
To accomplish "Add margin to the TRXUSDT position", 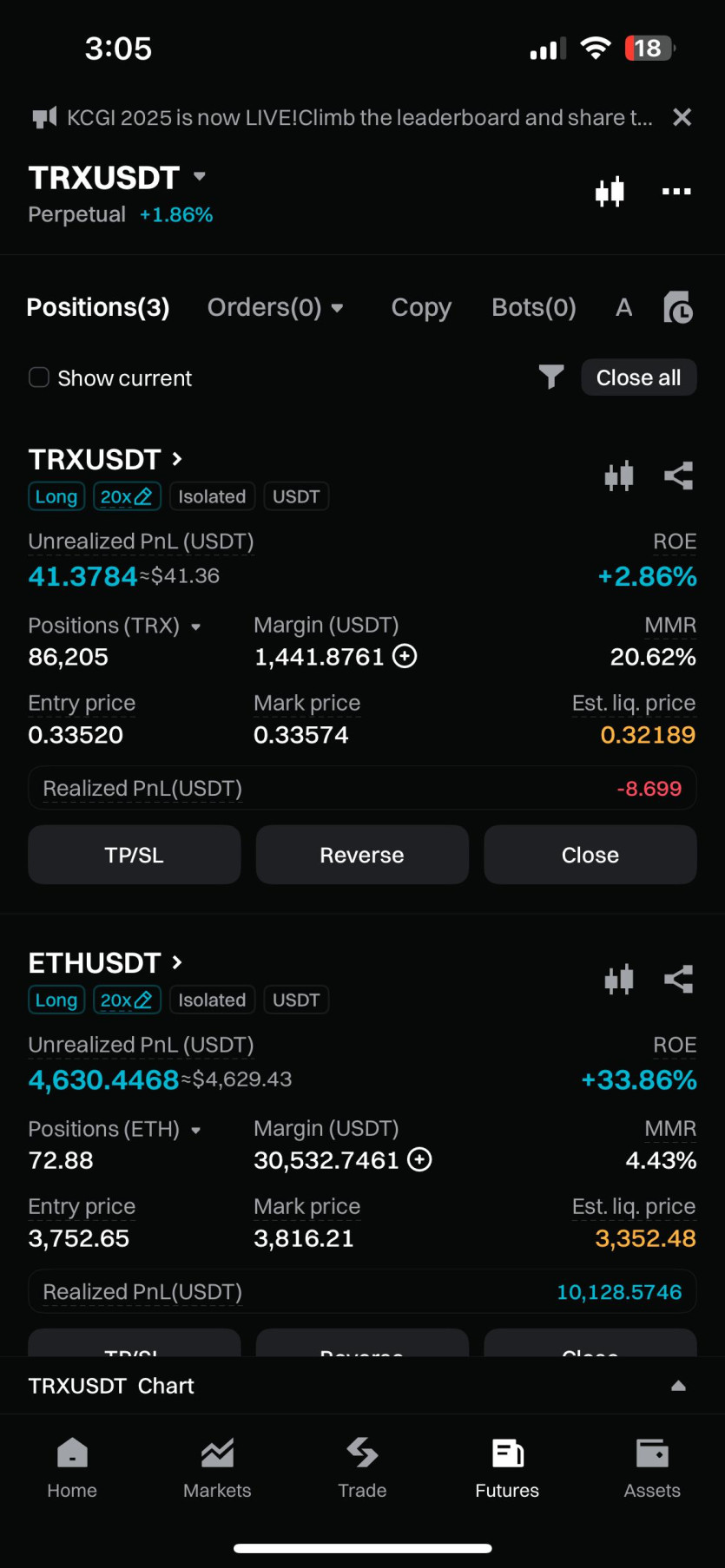I will click(405, 656).
